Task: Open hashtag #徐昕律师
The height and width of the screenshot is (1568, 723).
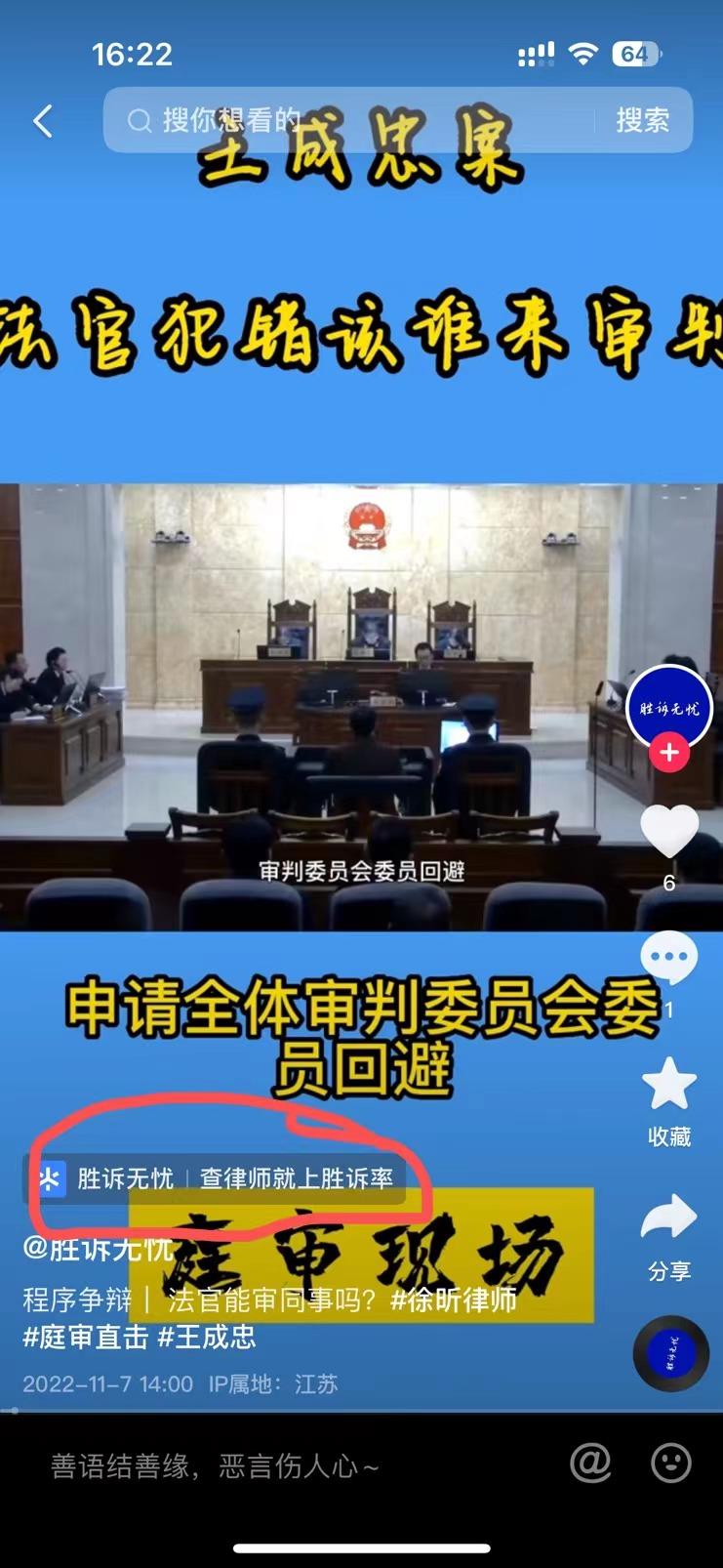Action: (454, 1300)
